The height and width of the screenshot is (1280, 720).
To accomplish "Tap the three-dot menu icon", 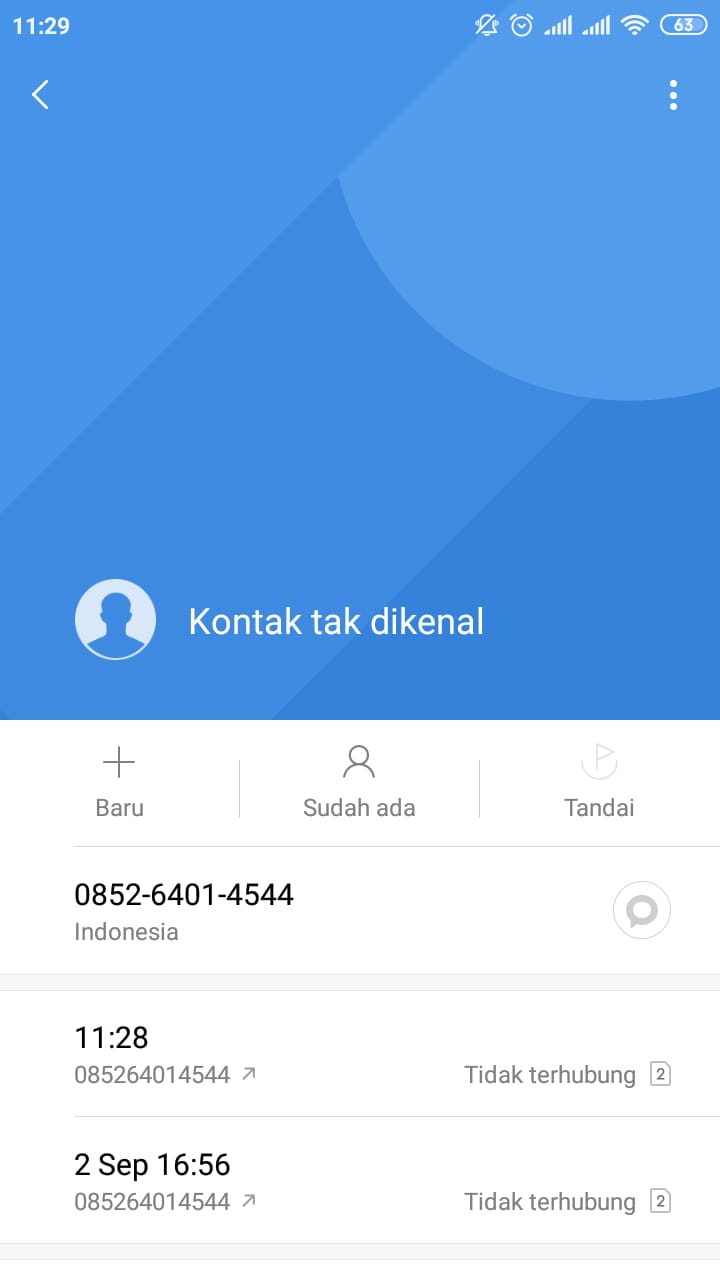I will click(673, 95).
